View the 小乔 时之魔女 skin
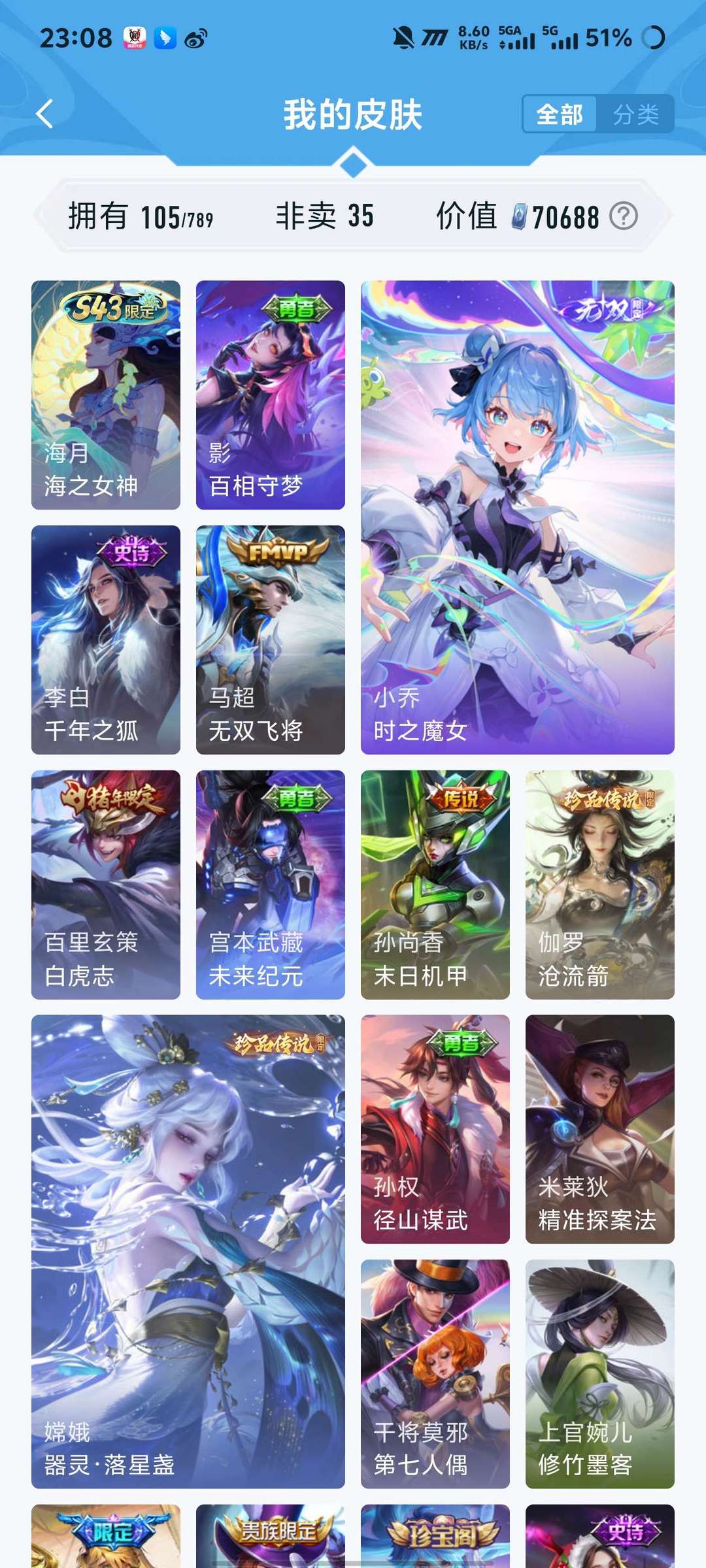This screenshot has width=706, height=1568. pos(518,517)
